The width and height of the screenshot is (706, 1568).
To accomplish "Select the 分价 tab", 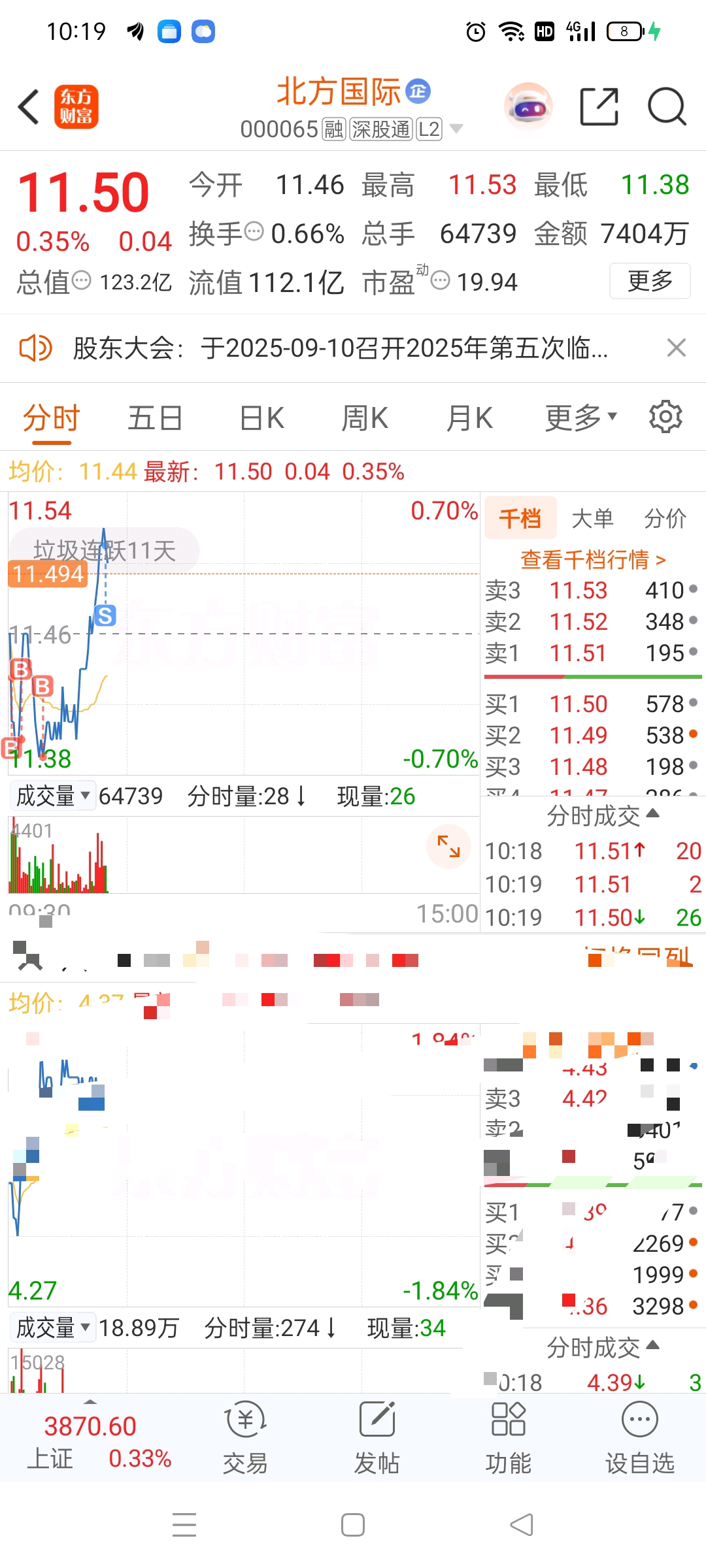I will tap(665, 519).
